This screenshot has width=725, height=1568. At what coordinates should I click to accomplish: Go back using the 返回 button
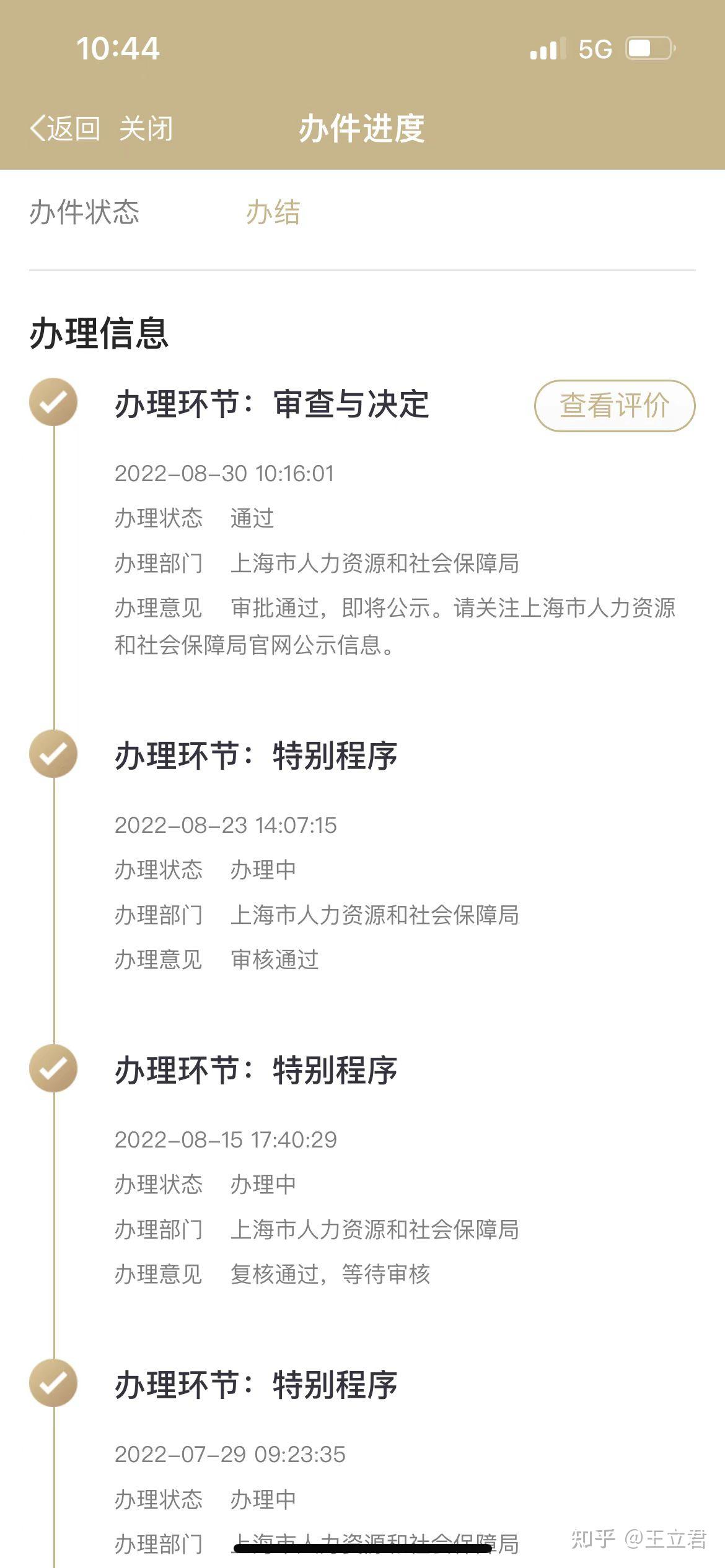pos(65,128)
